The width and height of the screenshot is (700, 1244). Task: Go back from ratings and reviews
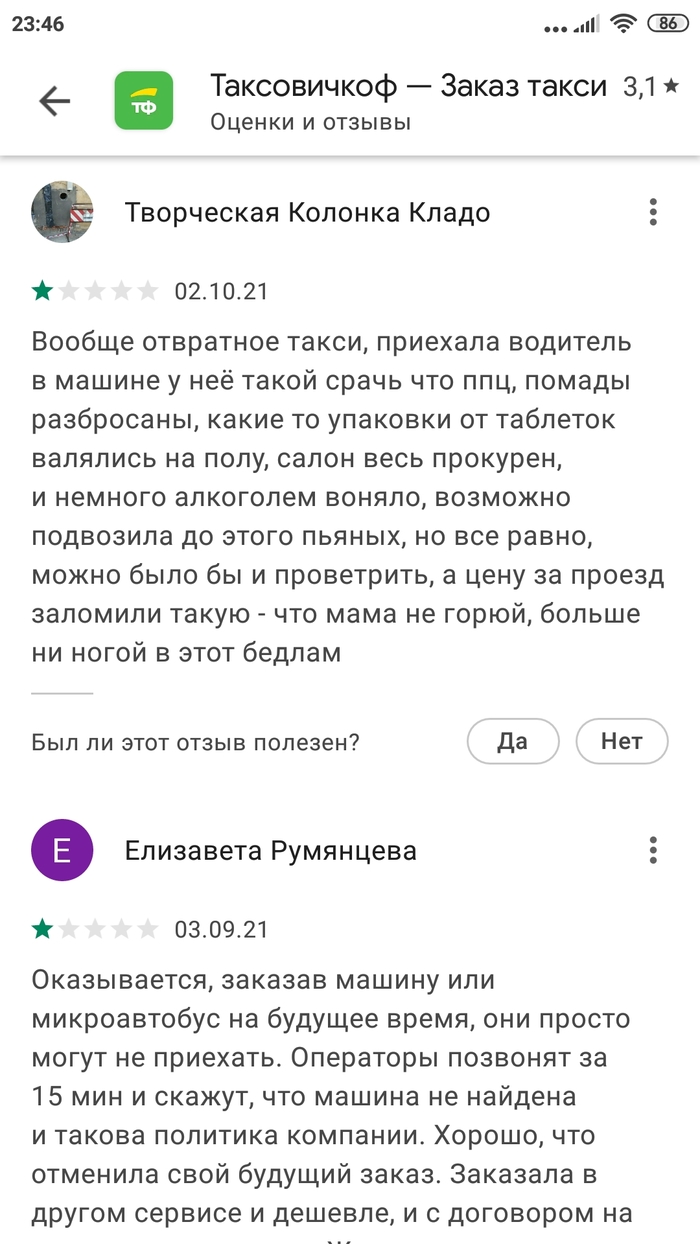[55, 101]
